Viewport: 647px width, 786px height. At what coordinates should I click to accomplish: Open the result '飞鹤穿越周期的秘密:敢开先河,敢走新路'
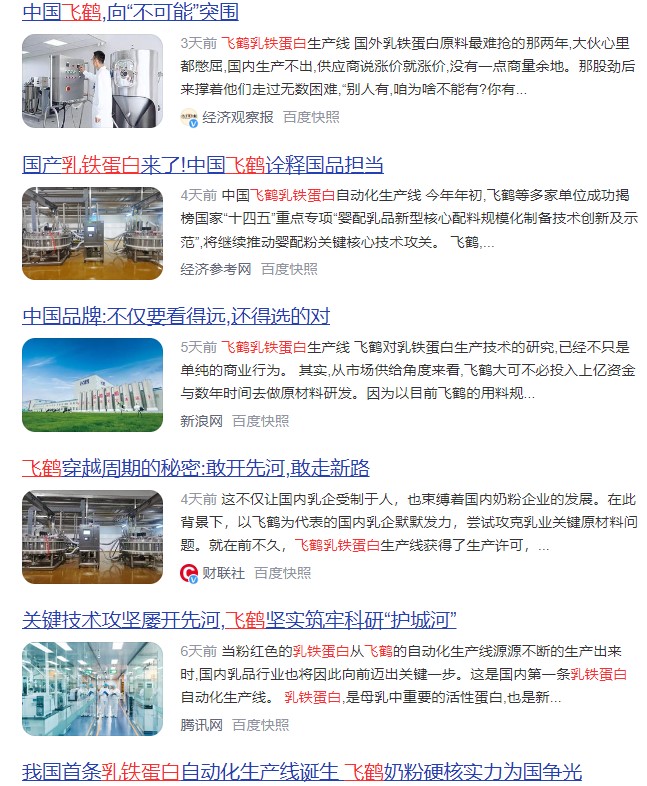[x=196, y=468]
